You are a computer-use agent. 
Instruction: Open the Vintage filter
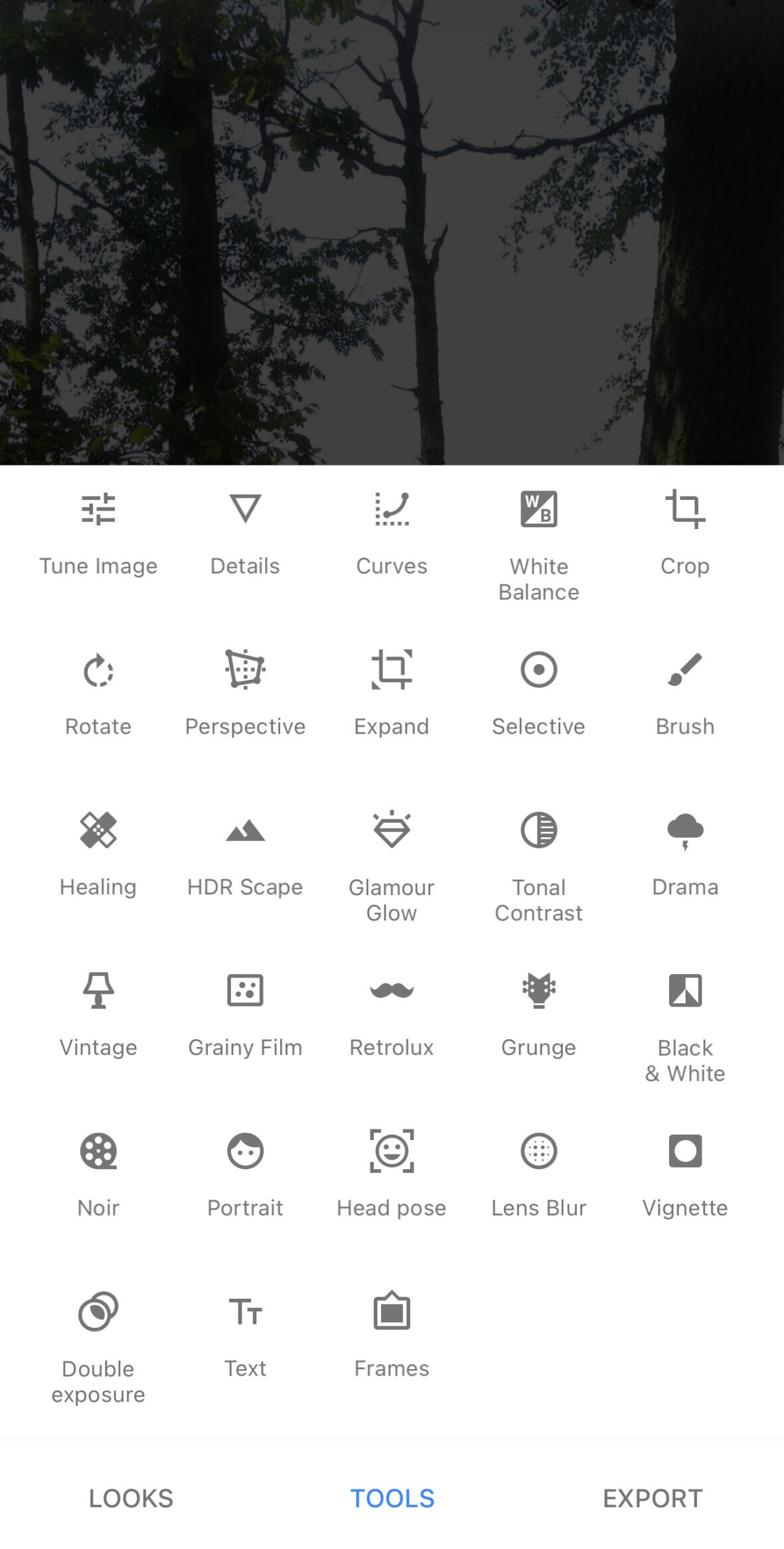click(x=98, y=1015)
